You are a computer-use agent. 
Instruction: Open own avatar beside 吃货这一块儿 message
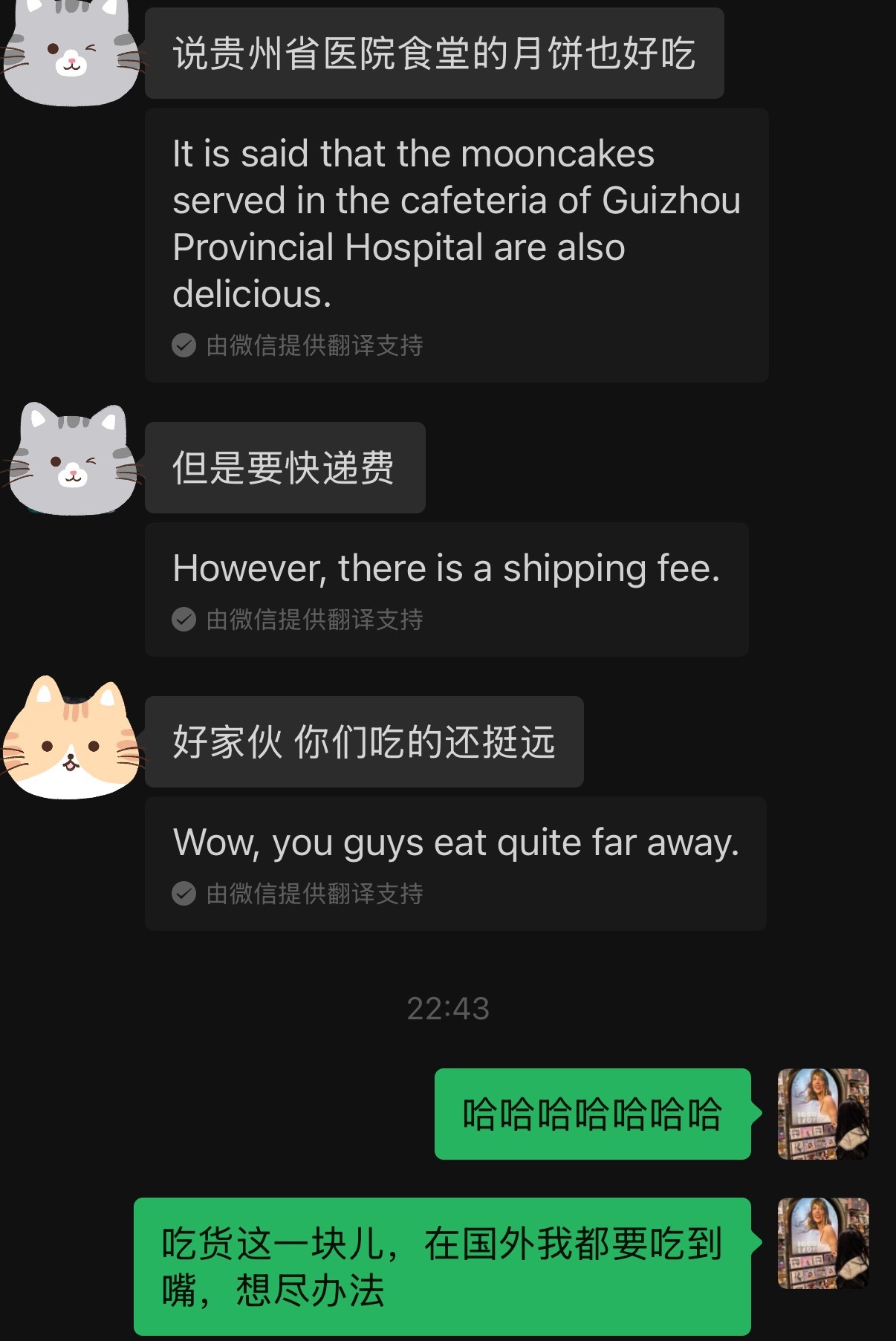[x=823, y=1243]
